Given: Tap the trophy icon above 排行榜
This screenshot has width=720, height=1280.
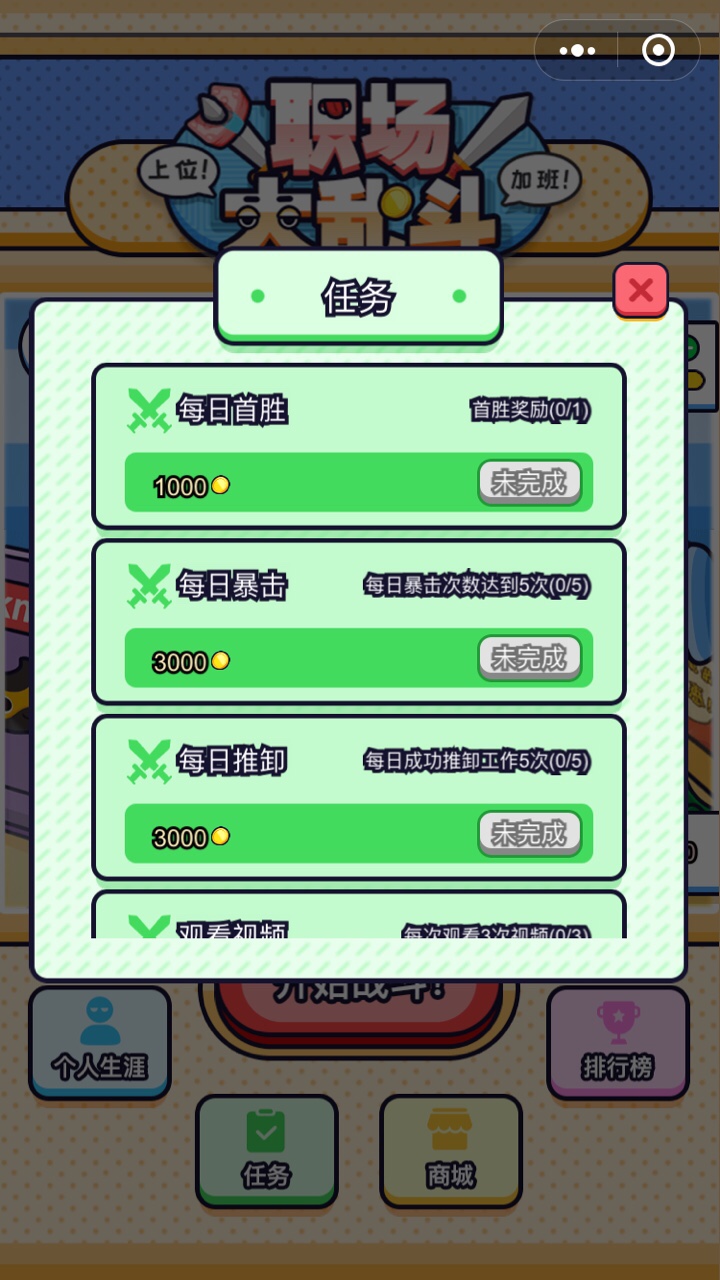Looking at the screenshot, I should coord(618,1018).
